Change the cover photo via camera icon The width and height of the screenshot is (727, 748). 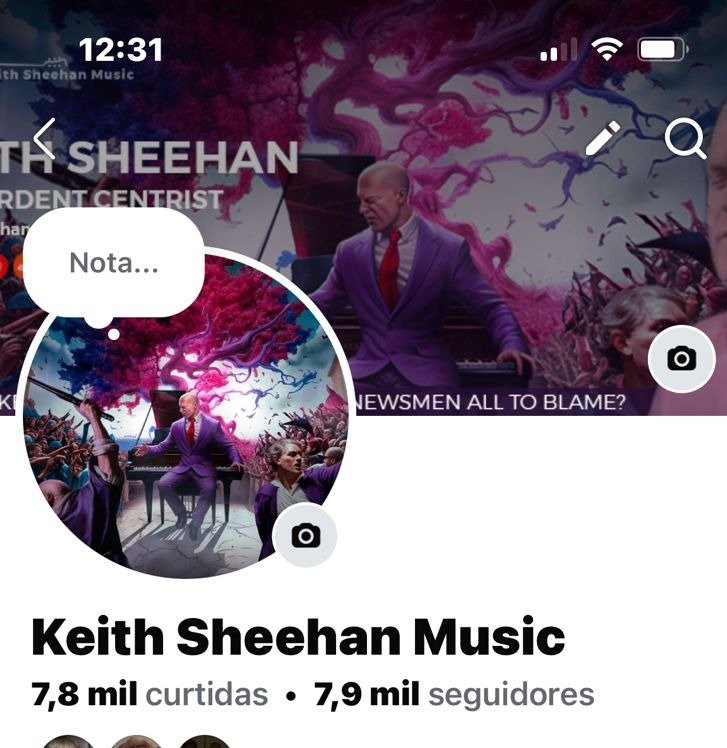point(681,358)
